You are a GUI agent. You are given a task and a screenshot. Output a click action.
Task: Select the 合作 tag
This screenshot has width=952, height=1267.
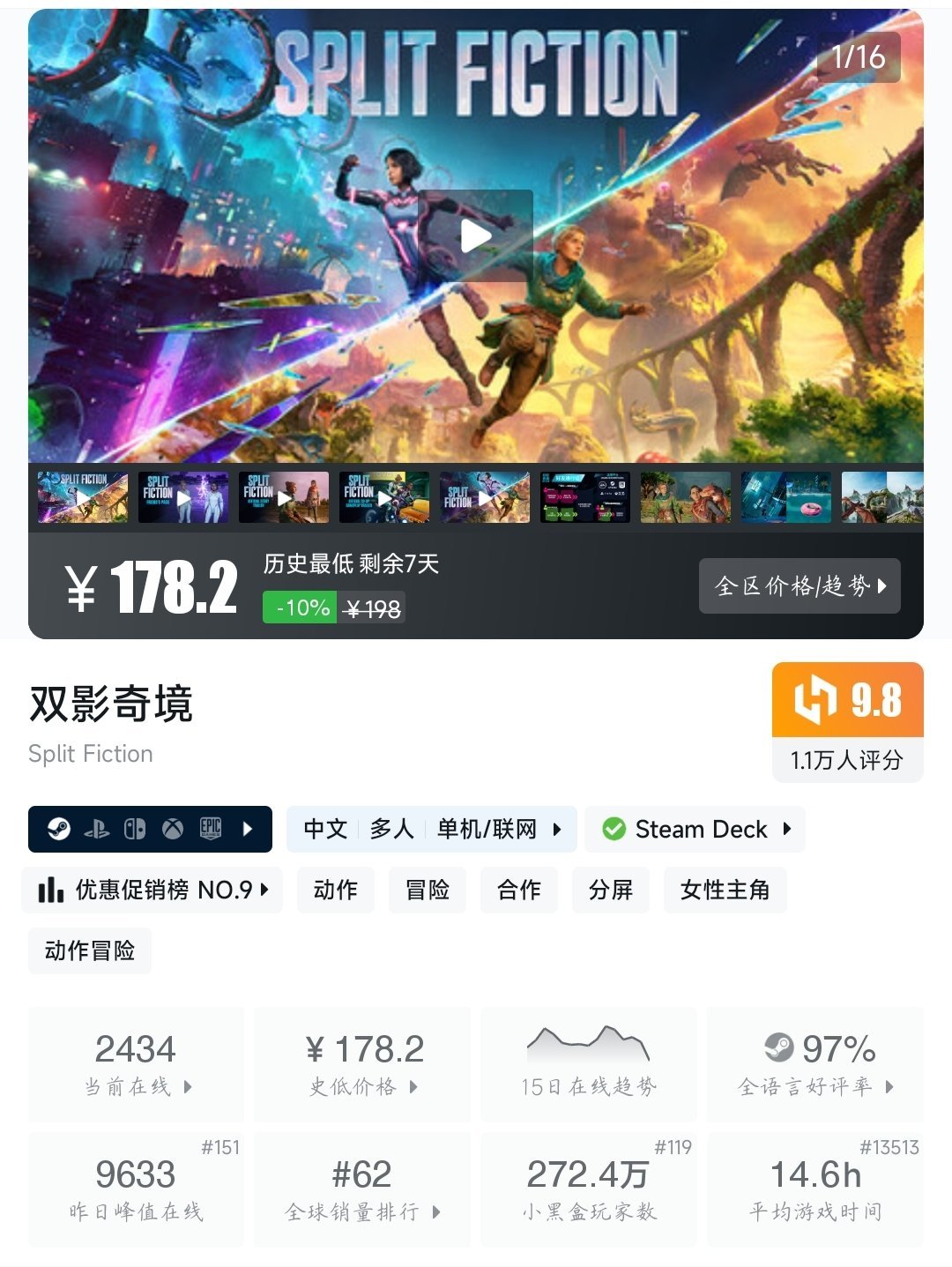click(519, 890)
